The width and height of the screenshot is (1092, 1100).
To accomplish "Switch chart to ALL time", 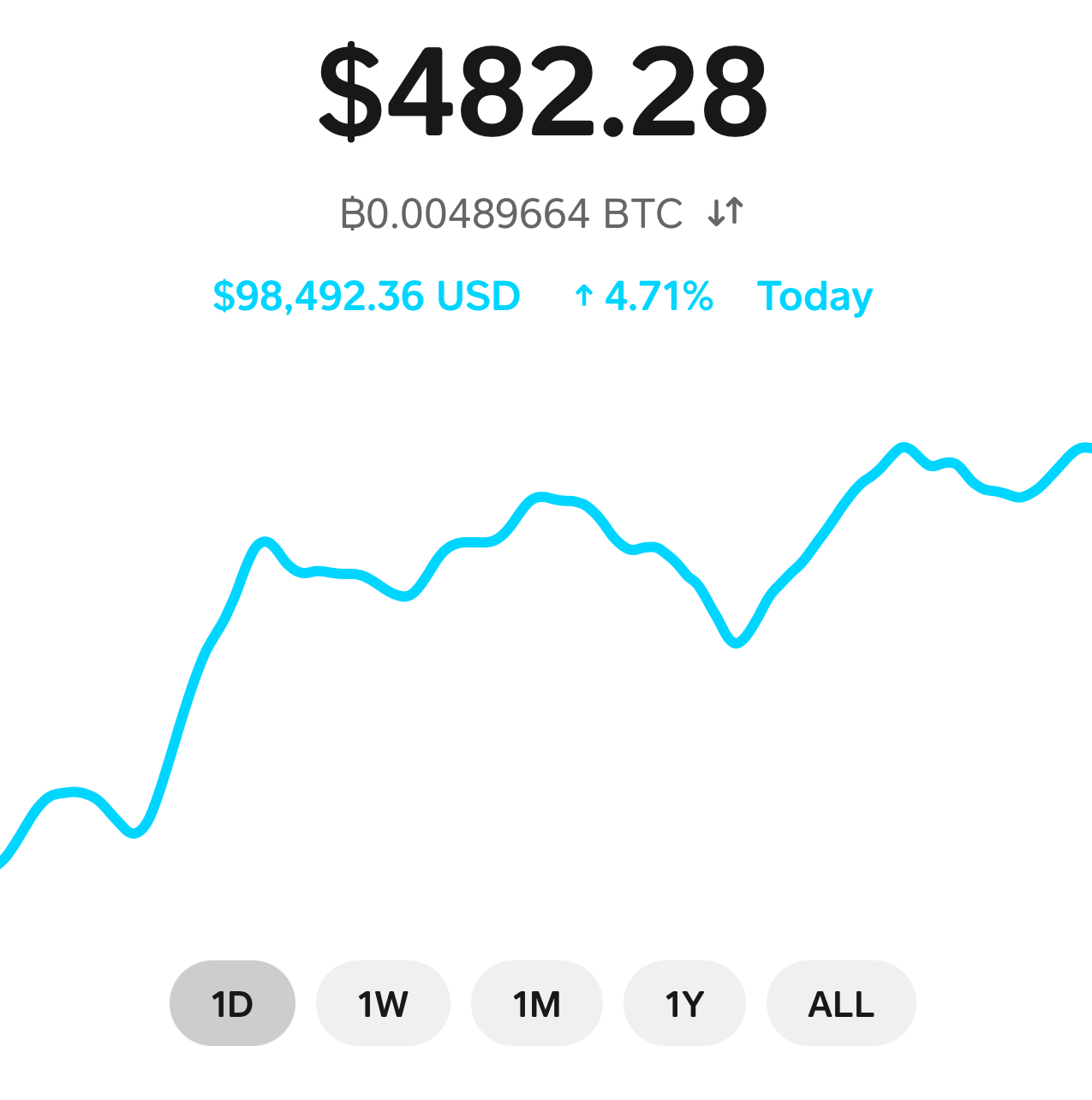I will [x=841, y=1003].
